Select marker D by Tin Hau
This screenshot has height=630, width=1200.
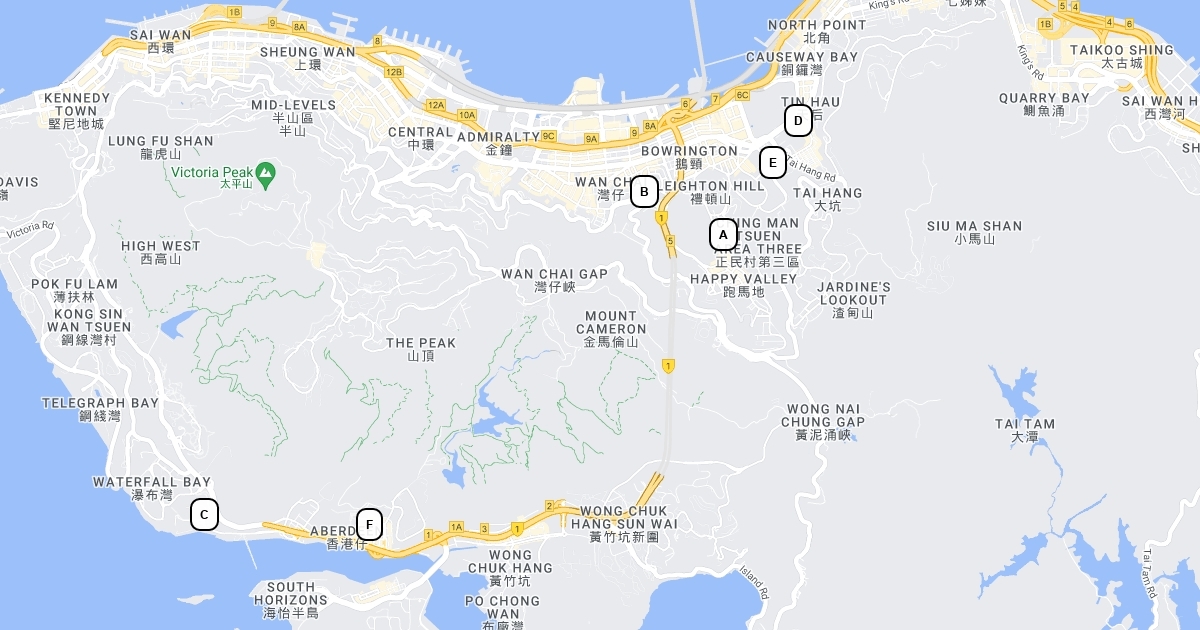(798, 121)
